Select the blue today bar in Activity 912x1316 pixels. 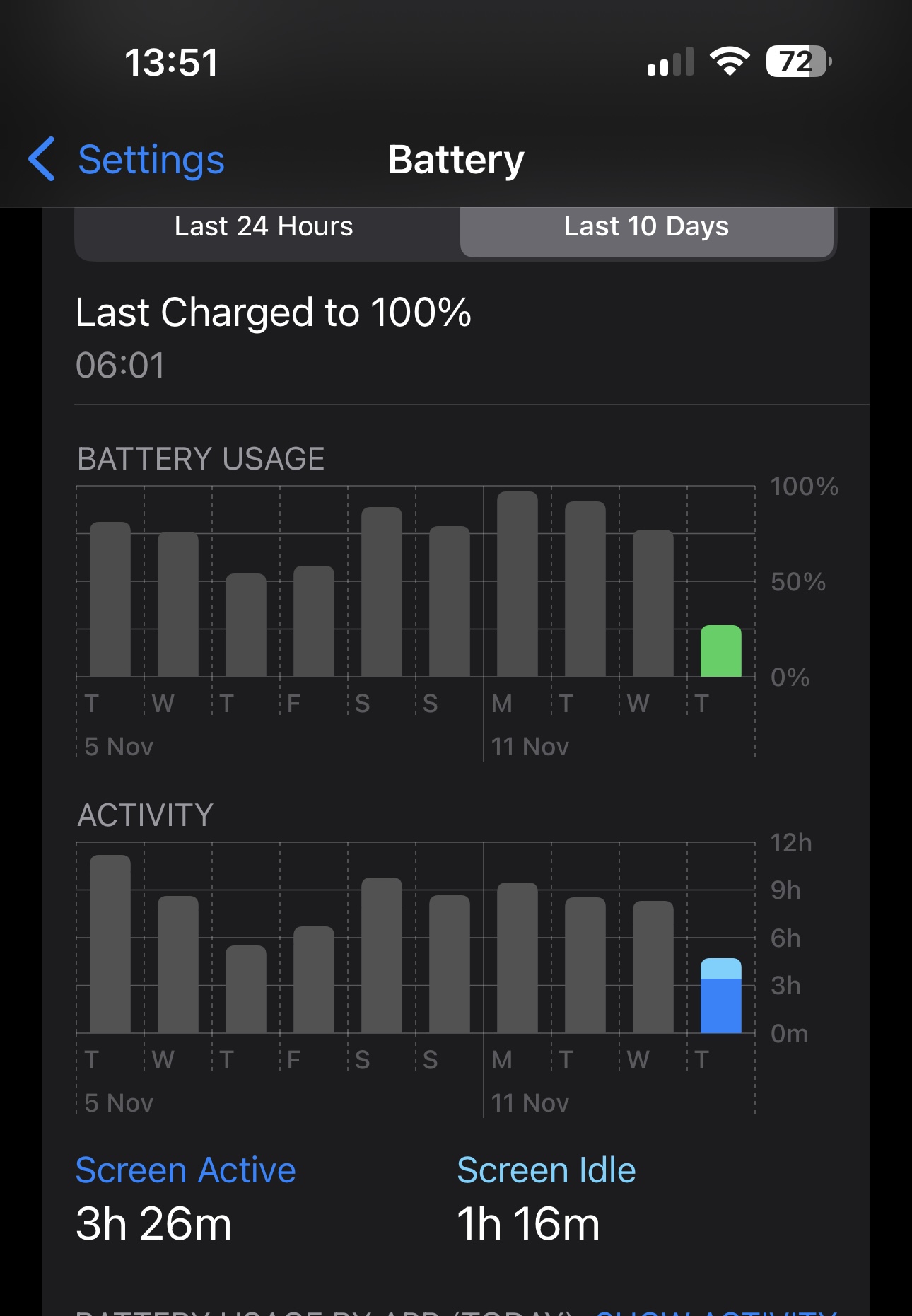[720, 996]
